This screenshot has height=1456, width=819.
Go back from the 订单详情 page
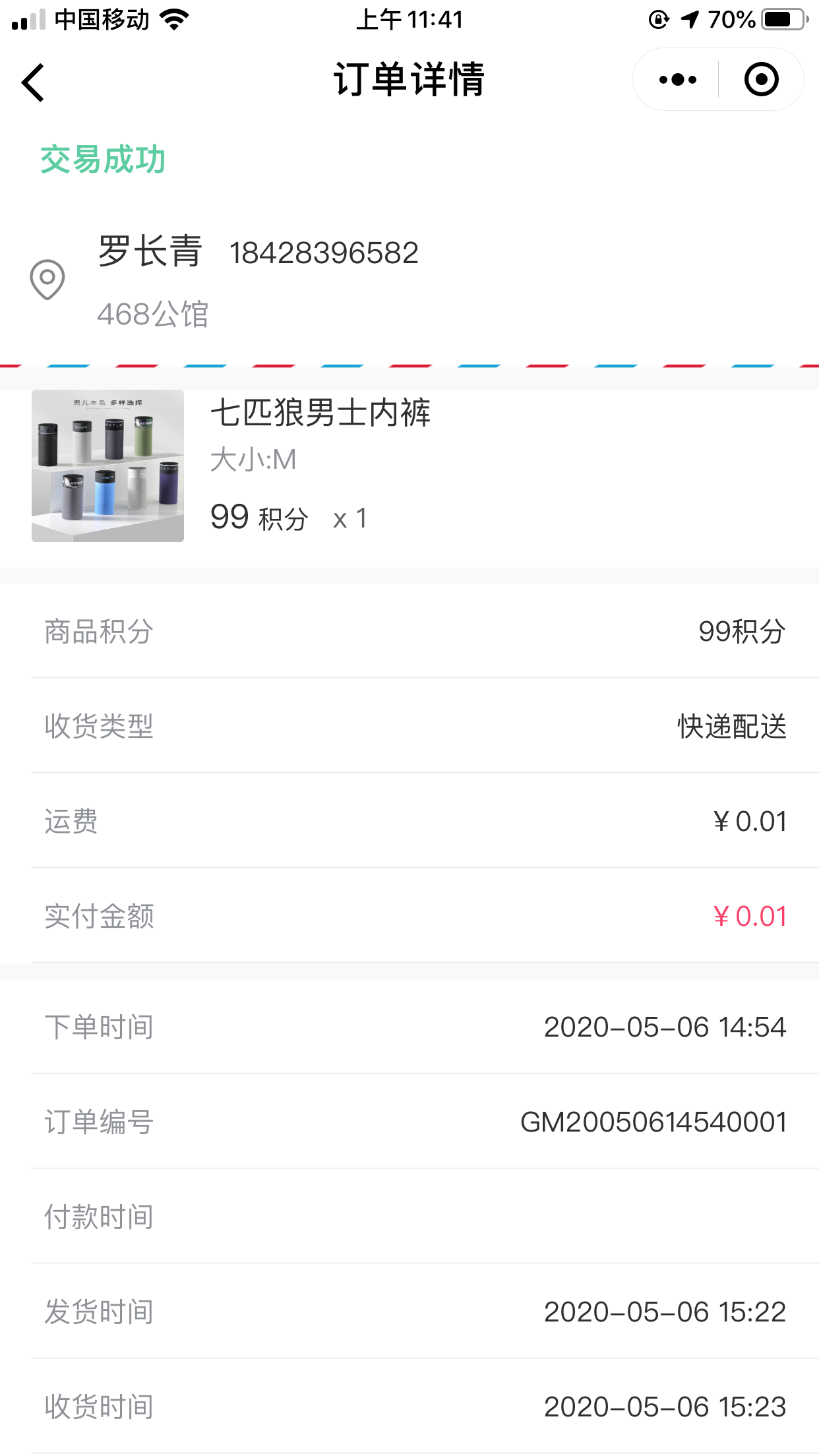(33, 82)
